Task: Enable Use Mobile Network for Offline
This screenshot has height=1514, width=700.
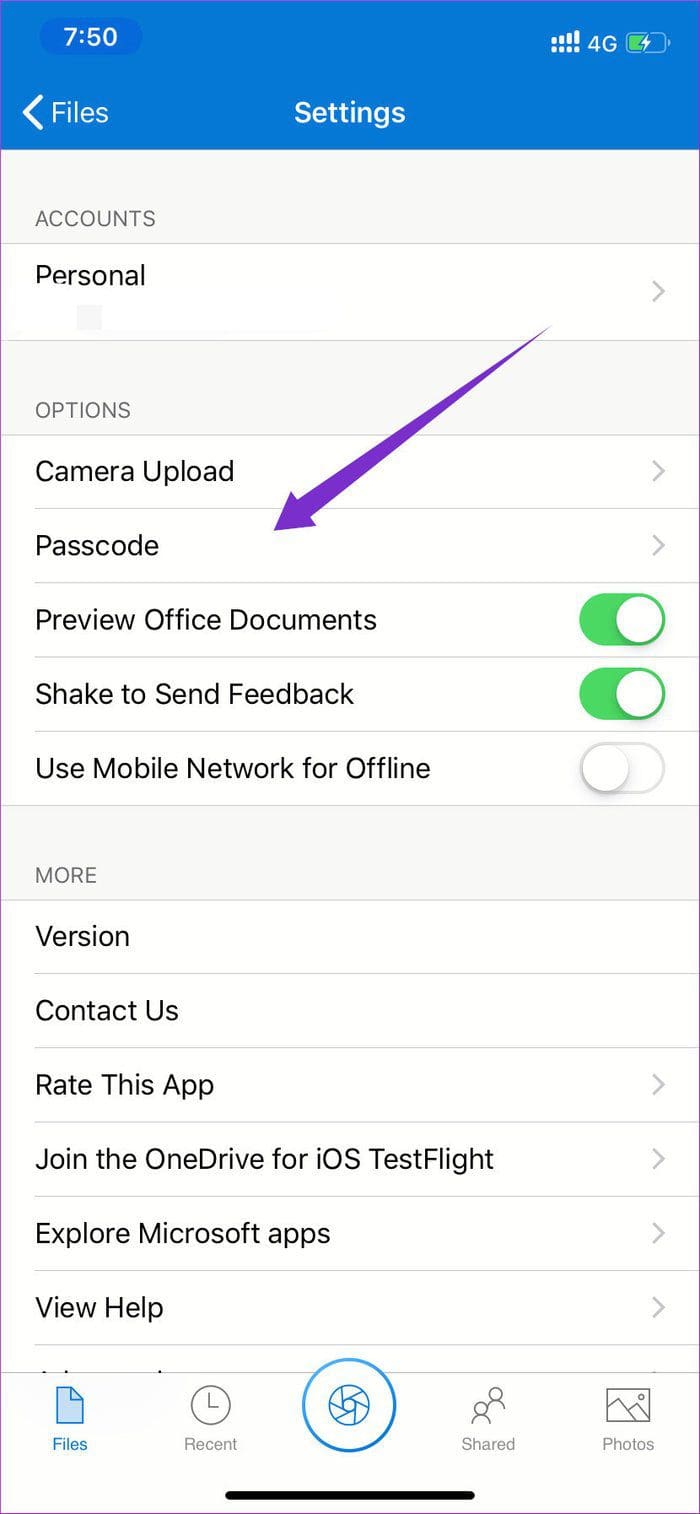Action: (621, 768)
